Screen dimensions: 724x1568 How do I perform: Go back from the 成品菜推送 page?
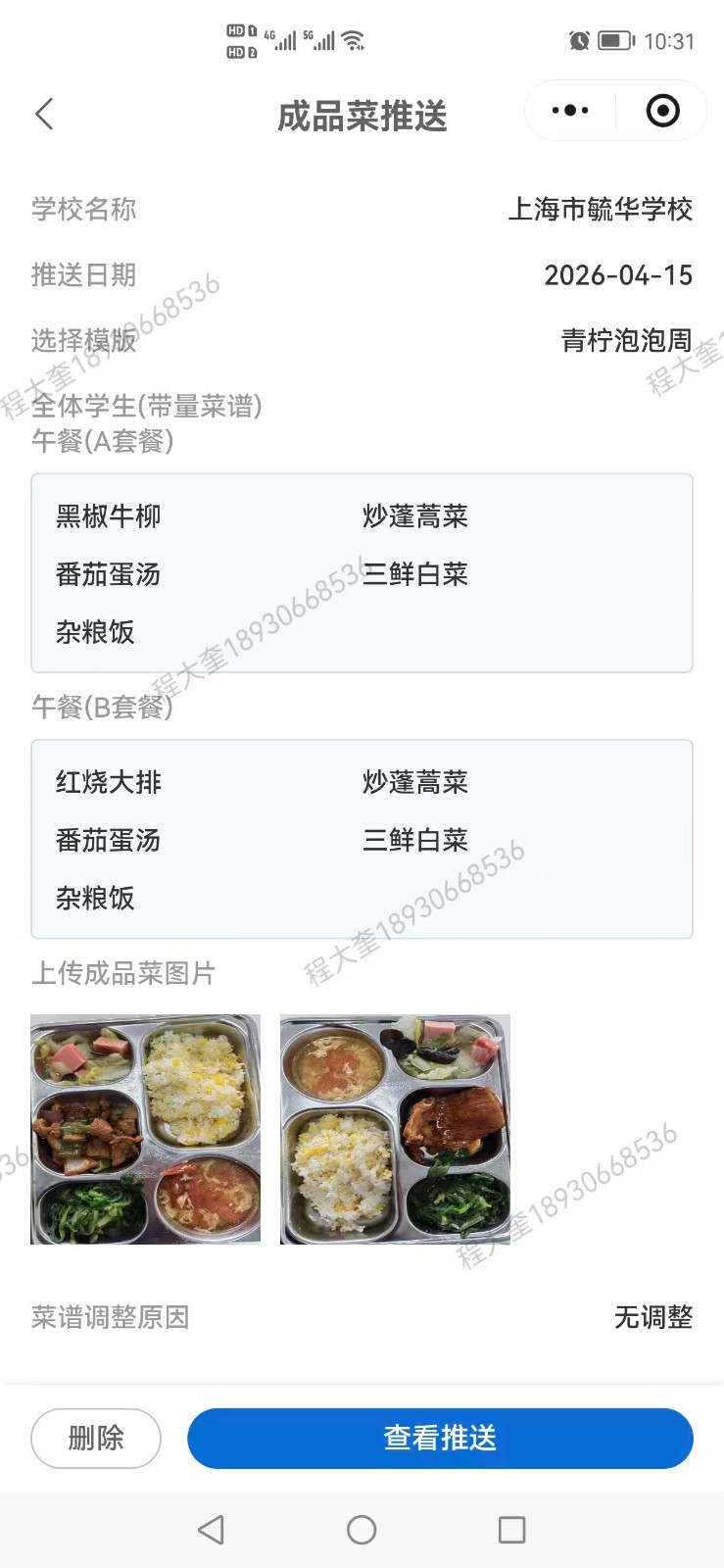[x=44, y=115]
